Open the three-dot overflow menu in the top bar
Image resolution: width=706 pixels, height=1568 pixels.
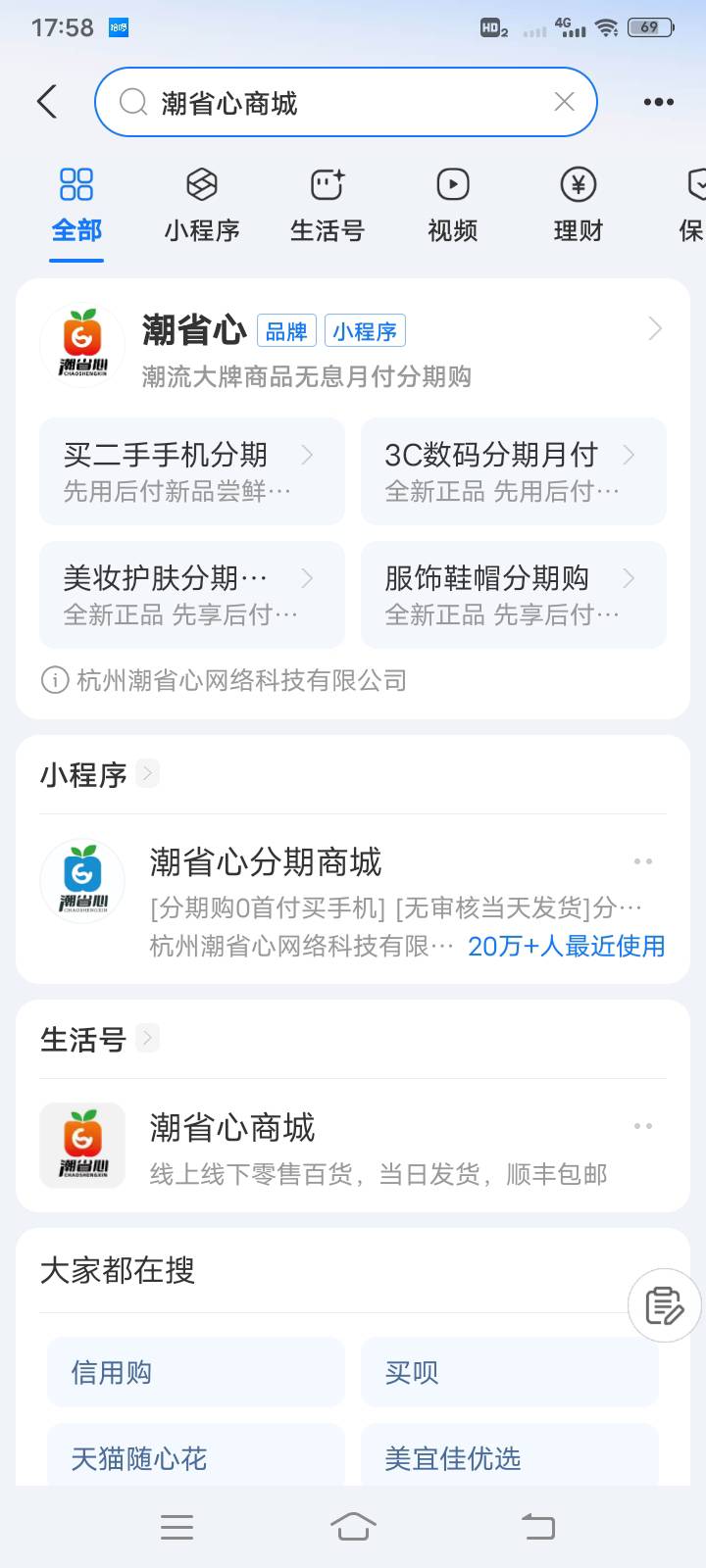pos(658,102)
